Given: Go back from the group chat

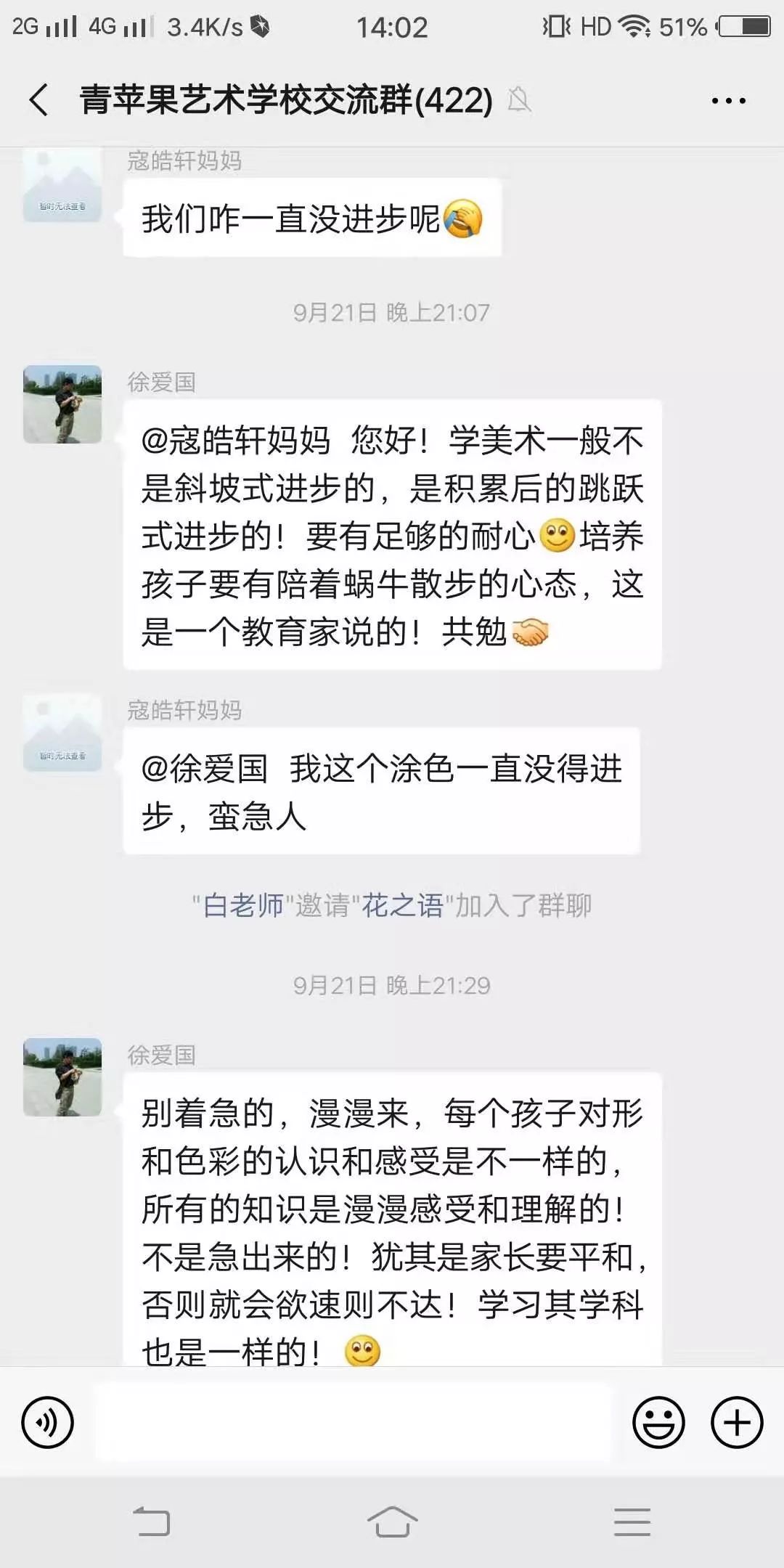Looking at the screenshot, I should 39,100.
